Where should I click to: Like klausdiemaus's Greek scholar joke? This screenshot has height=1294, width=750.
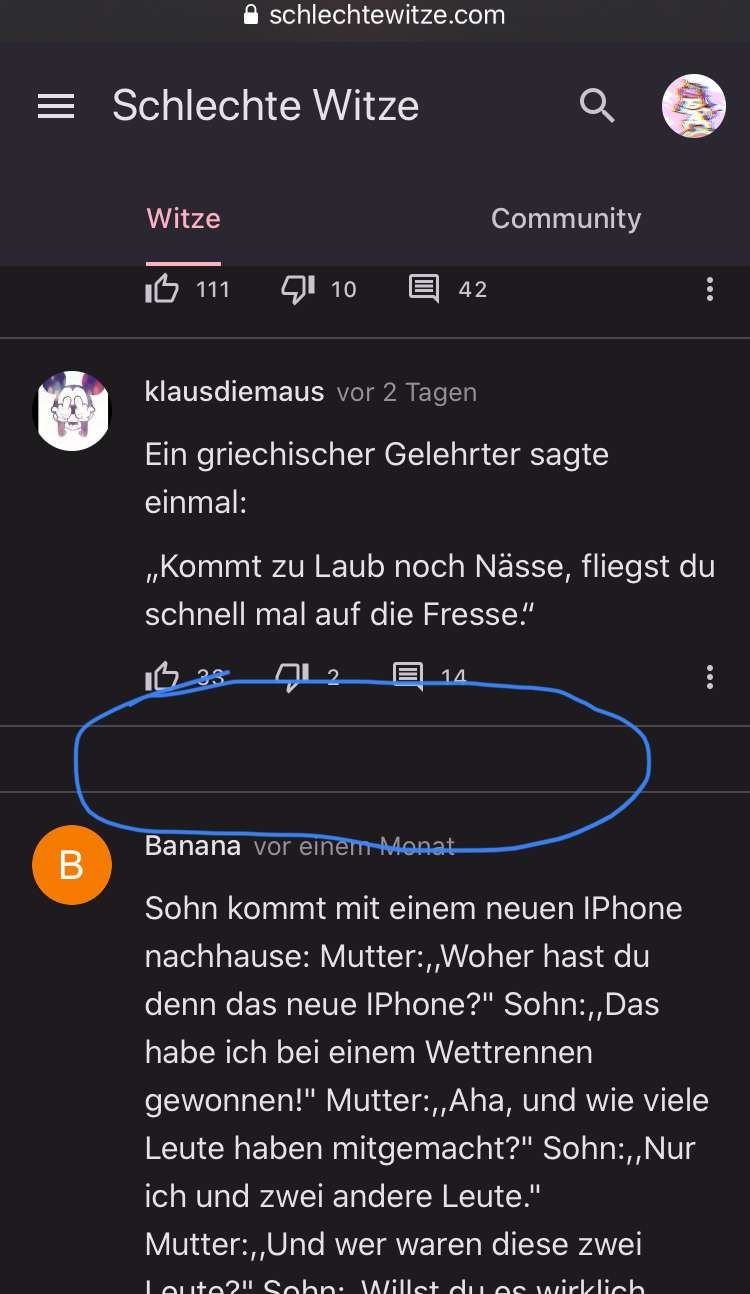tap(163, 677)
